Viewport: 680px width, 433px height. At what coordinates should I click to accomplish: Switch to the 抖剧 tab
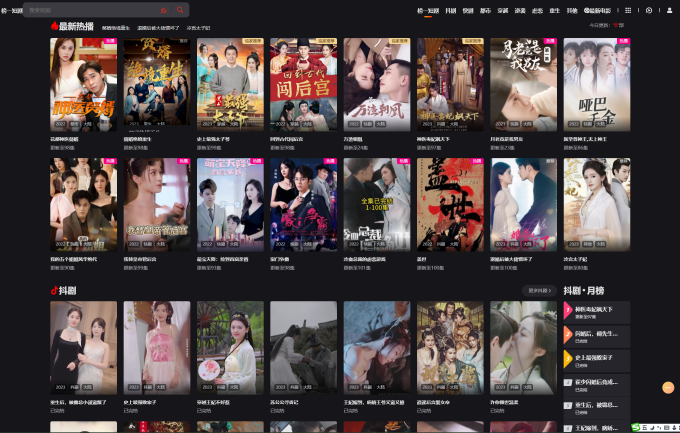(x=451, y=10)
